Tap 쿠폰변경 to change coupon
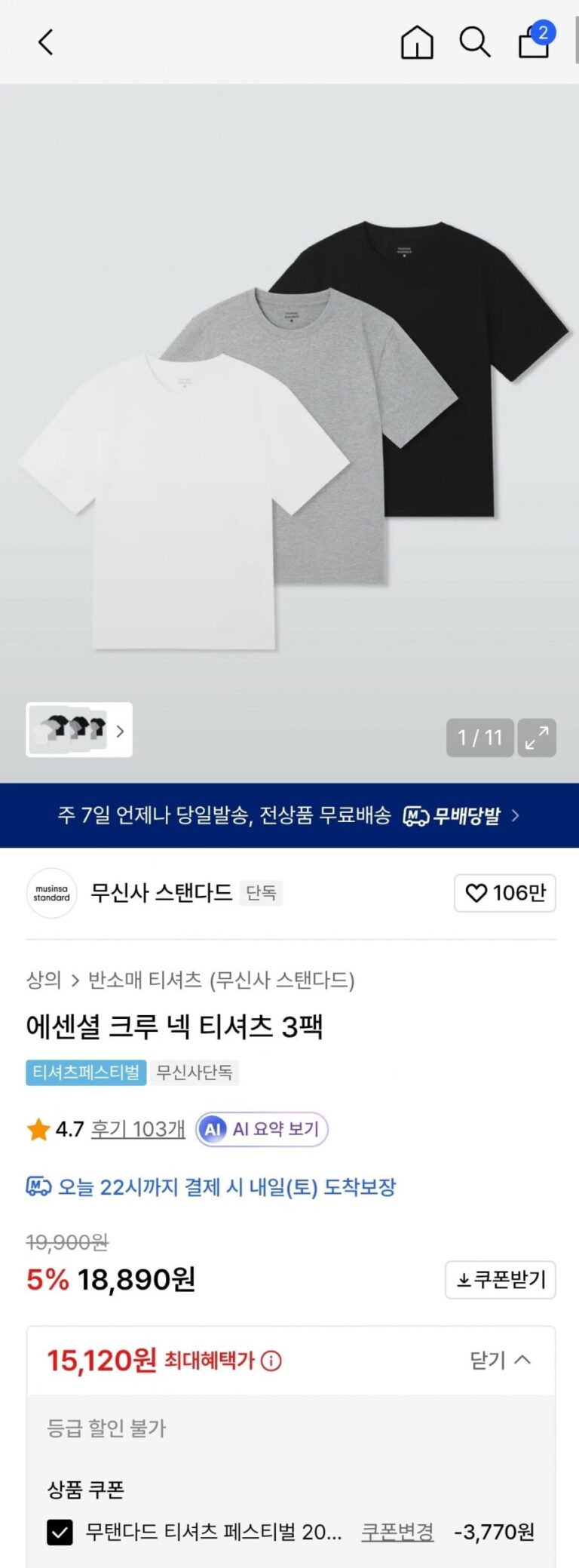 pyautogui.click(x=397, y=1532)
